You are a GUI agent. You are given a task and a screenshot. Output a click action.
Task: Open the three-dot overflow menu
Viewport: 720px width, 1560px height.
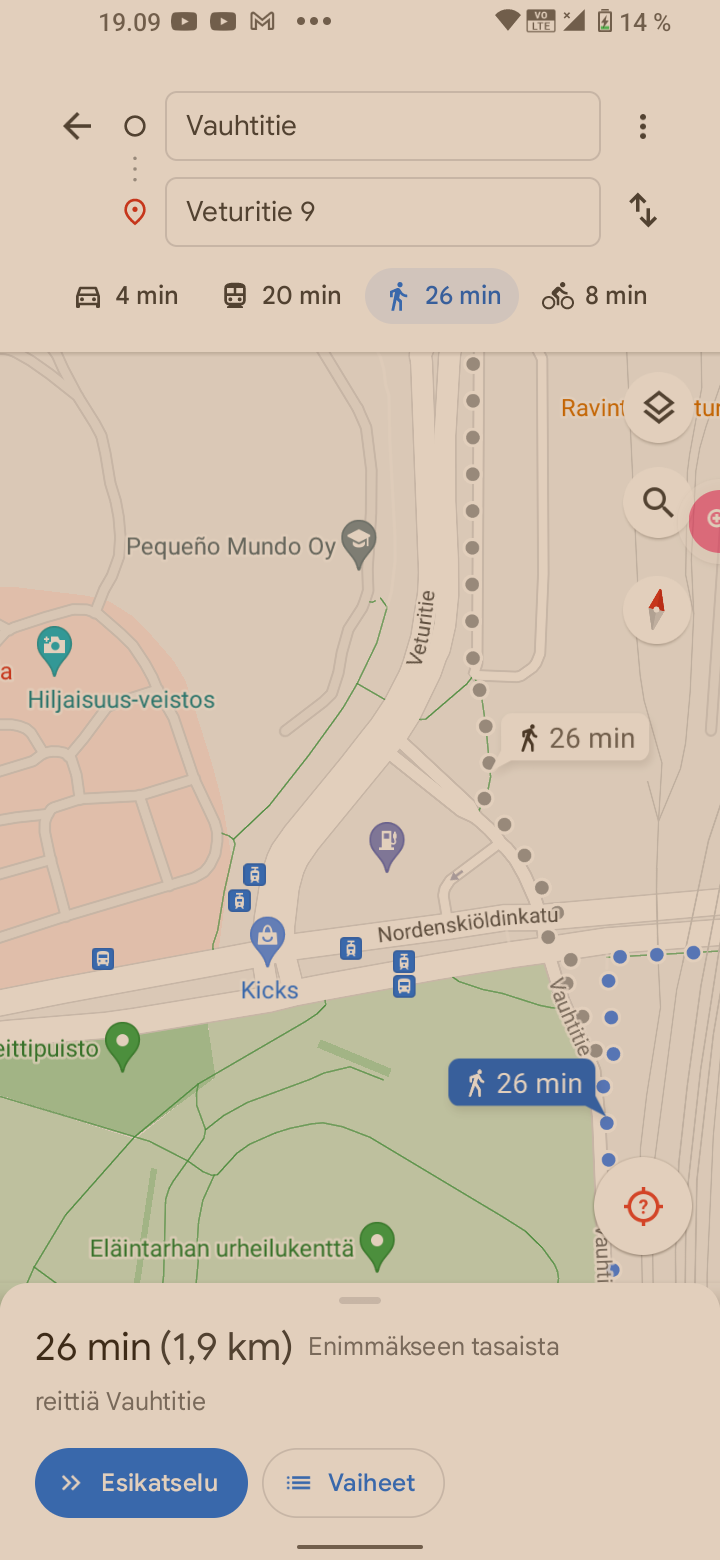coord(643,126)
